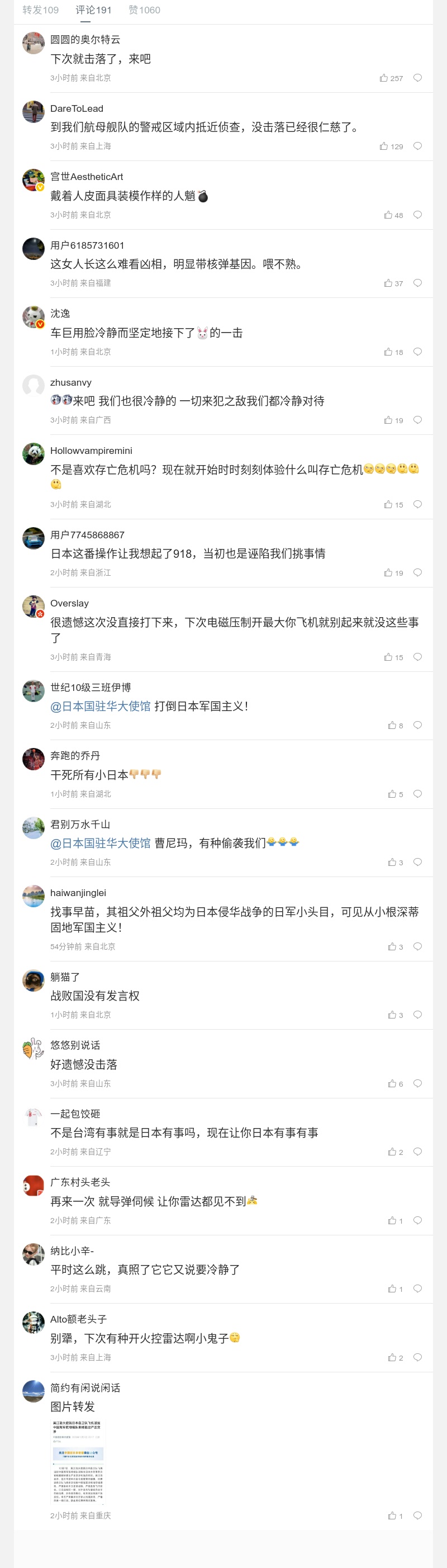The image size is (447, 1568).
Task: Open @日本国驻华大使馆 mention in 世纪10级三班伊博's comment
Action: click(101, 706)
